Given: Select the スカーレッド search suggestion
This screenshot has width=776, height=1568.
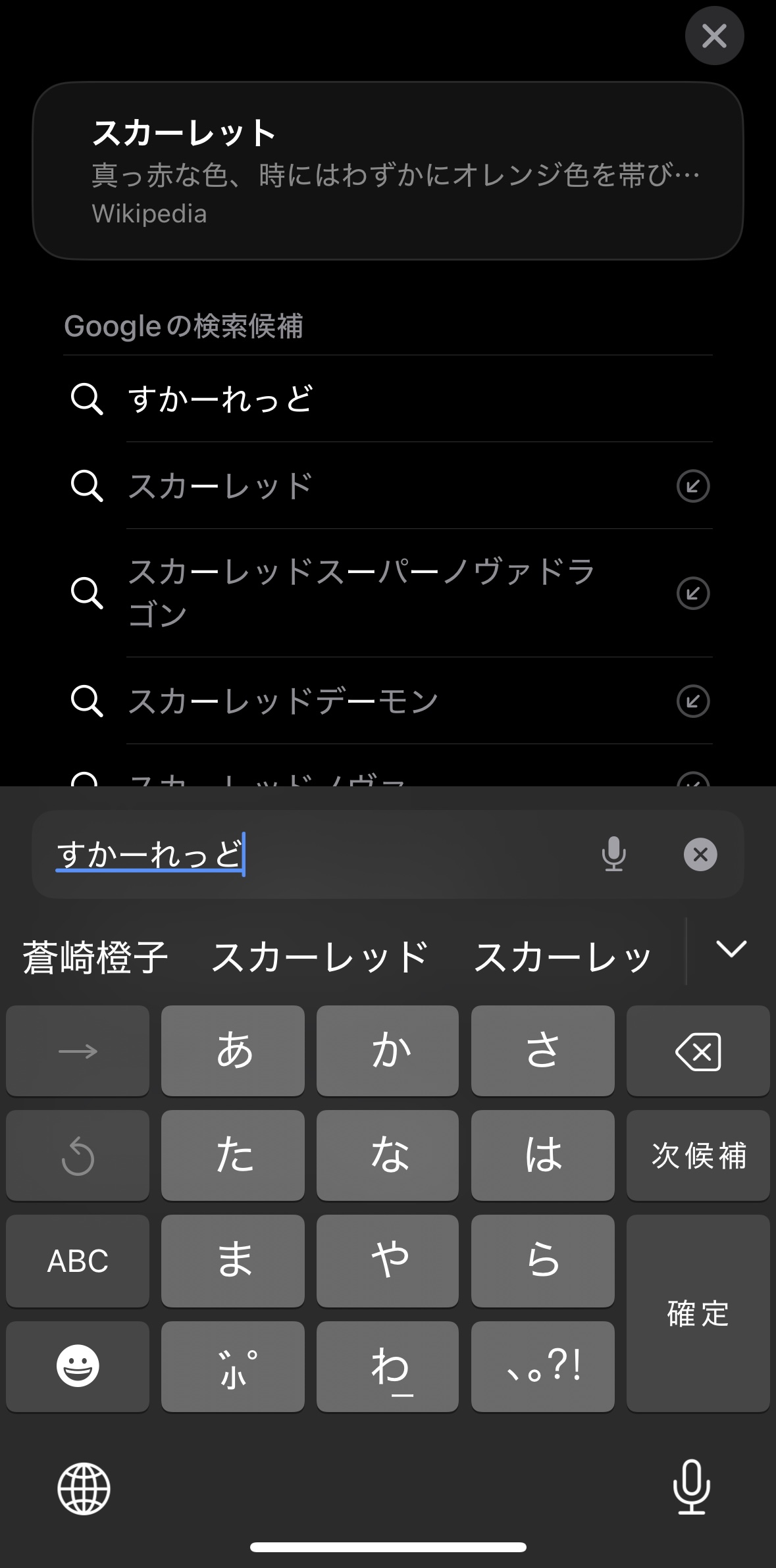Looking at the screenshot, I should pyautogui.click(x=221, y=486).
